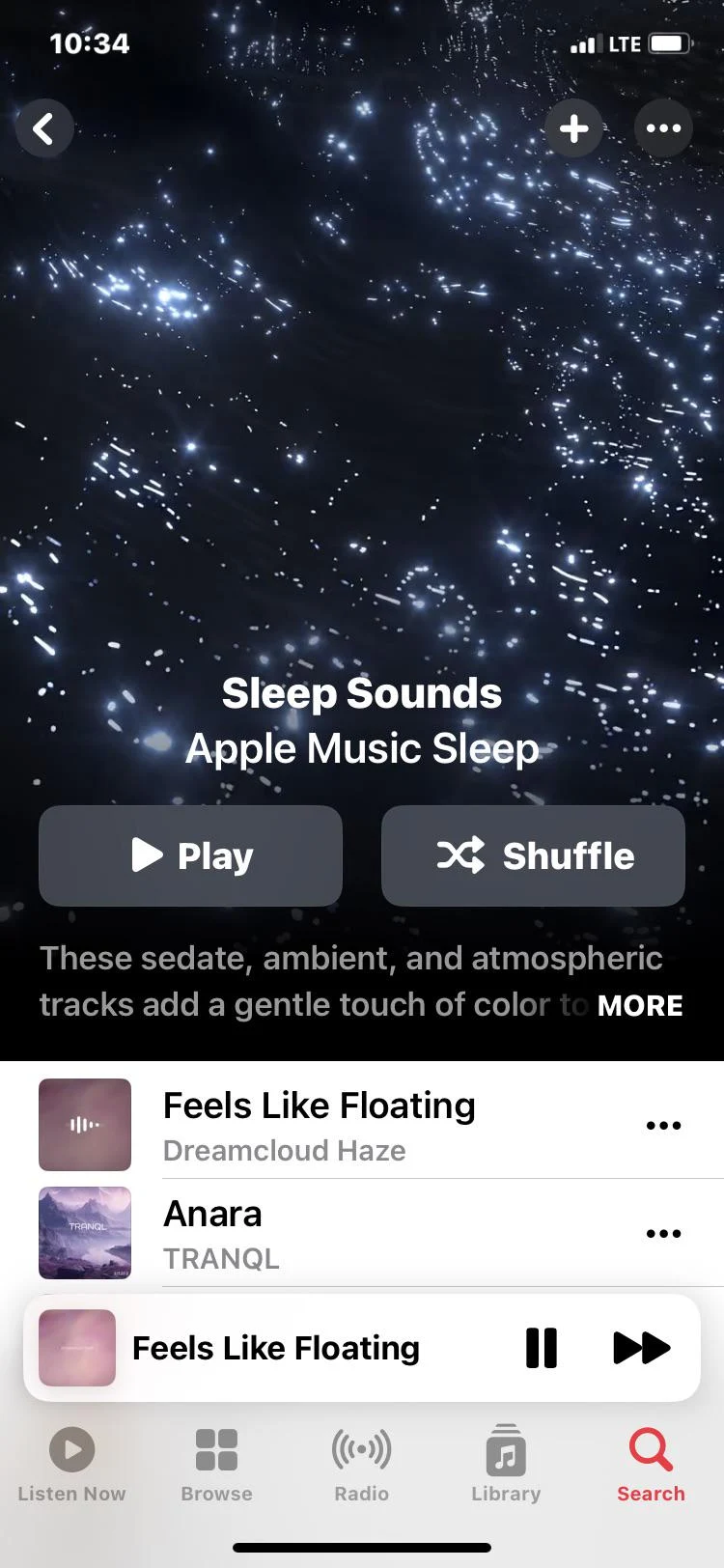The image size is (724, 1568).
Task: Open the Search tab via magnifier icon
Action: [x=650, y=1464]
